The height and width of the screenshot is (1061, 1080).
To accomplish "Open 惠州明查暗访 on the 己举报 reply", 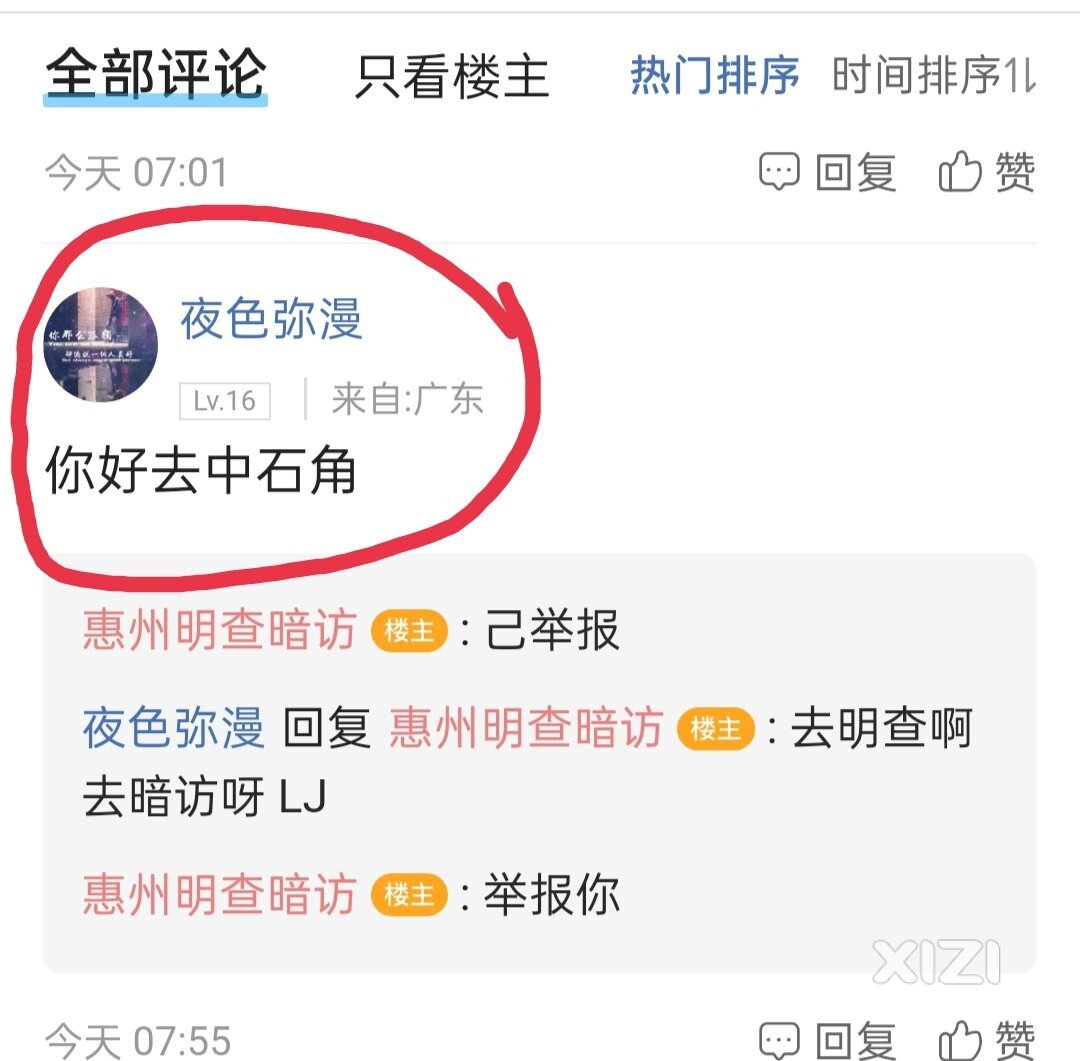I will [219, 631].
